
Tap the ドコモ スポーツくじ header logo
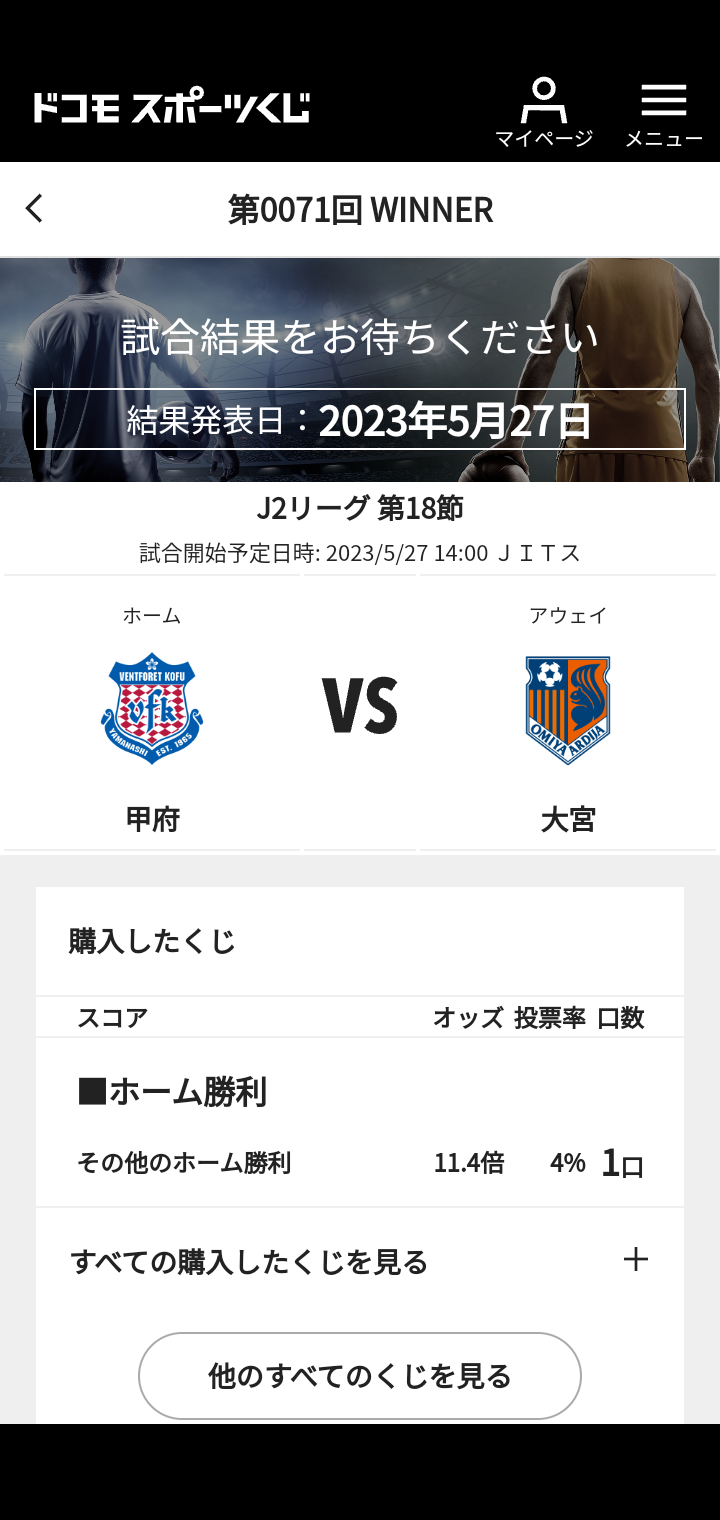171,107
